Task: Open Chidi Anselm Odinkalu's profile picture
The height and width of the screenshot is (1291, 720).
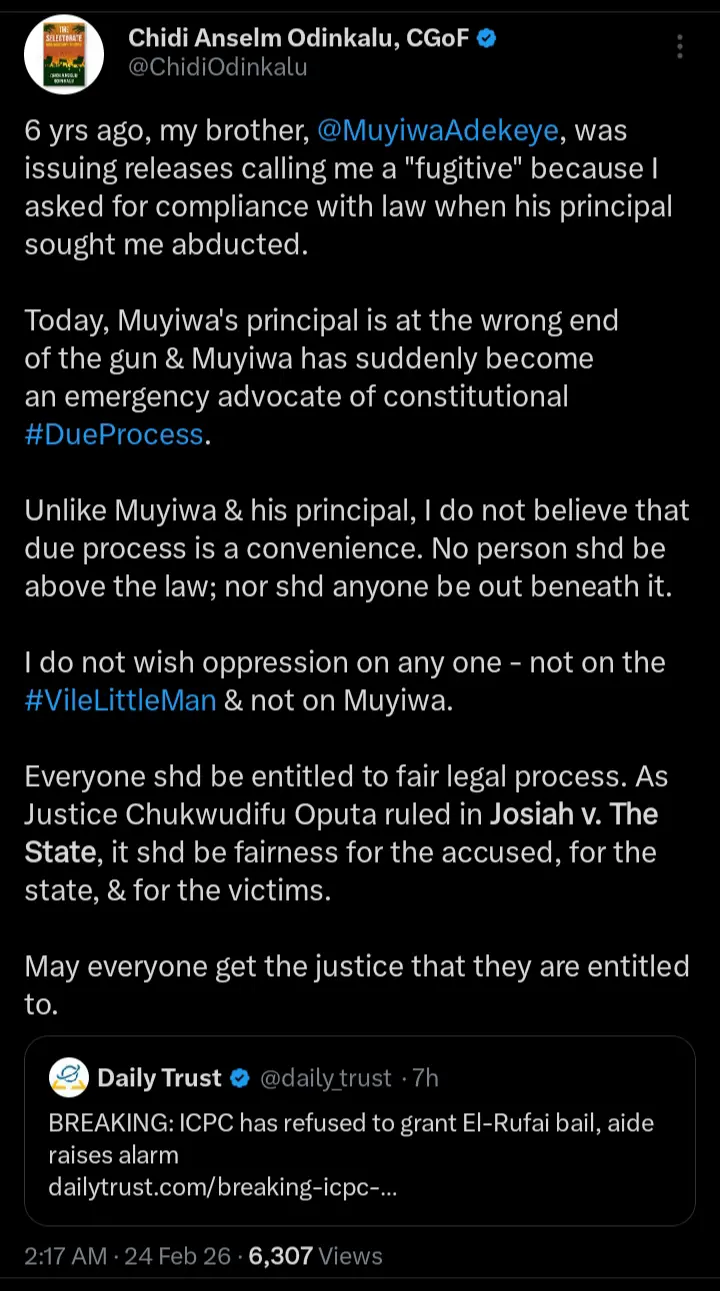Action: (64, 54)
